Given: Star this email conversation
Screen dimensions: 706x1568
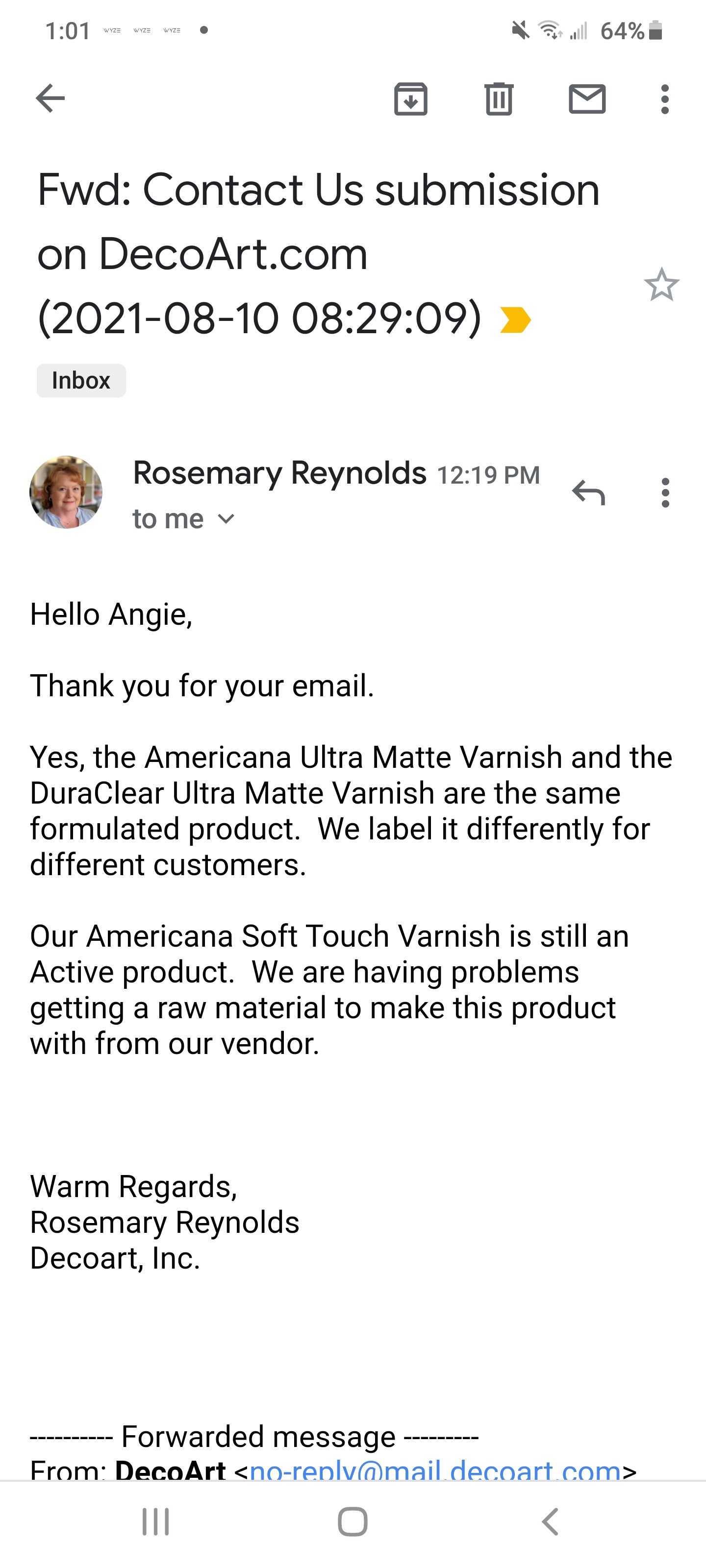Looking at the screenshot, I should tap(661, 284).
